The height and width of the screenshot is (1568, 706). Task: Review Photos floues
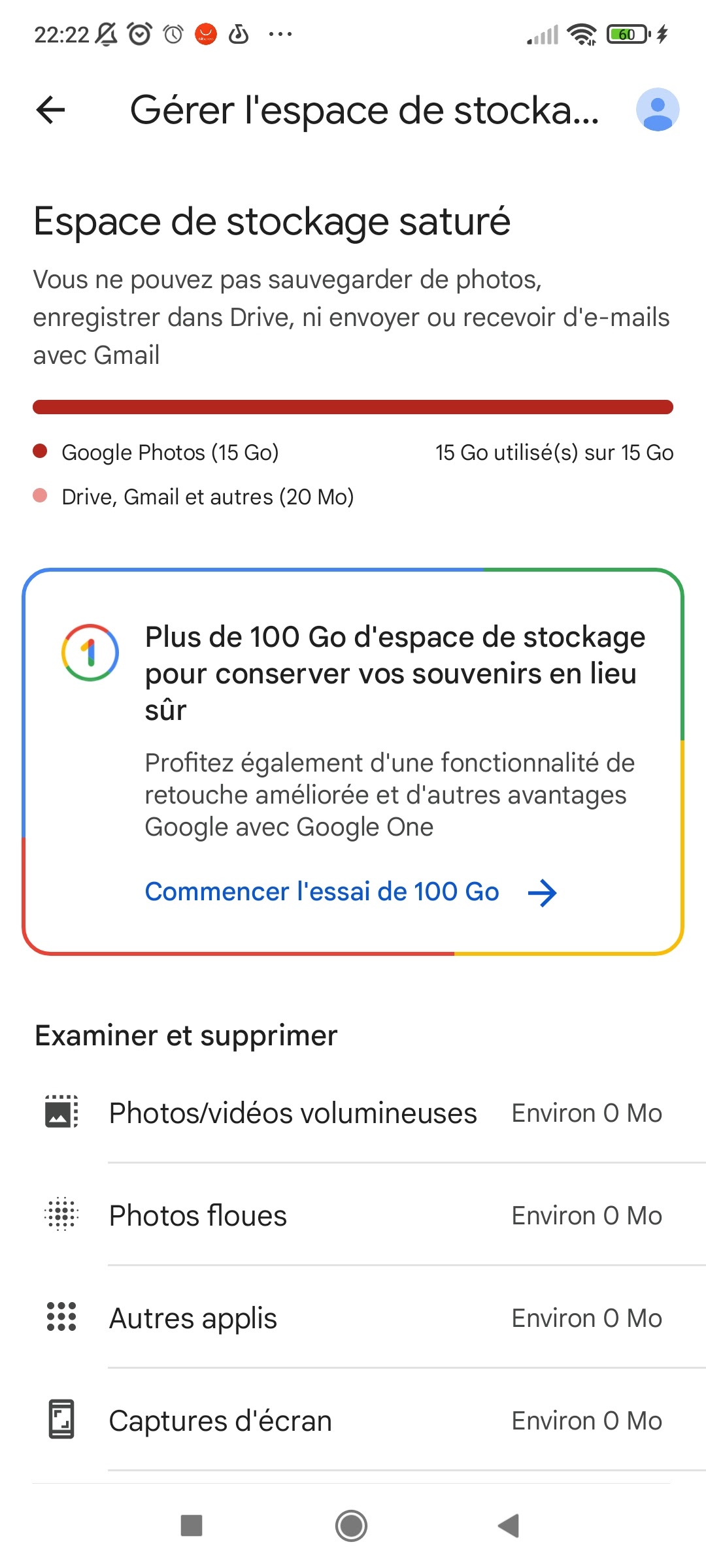point(353,1215)
